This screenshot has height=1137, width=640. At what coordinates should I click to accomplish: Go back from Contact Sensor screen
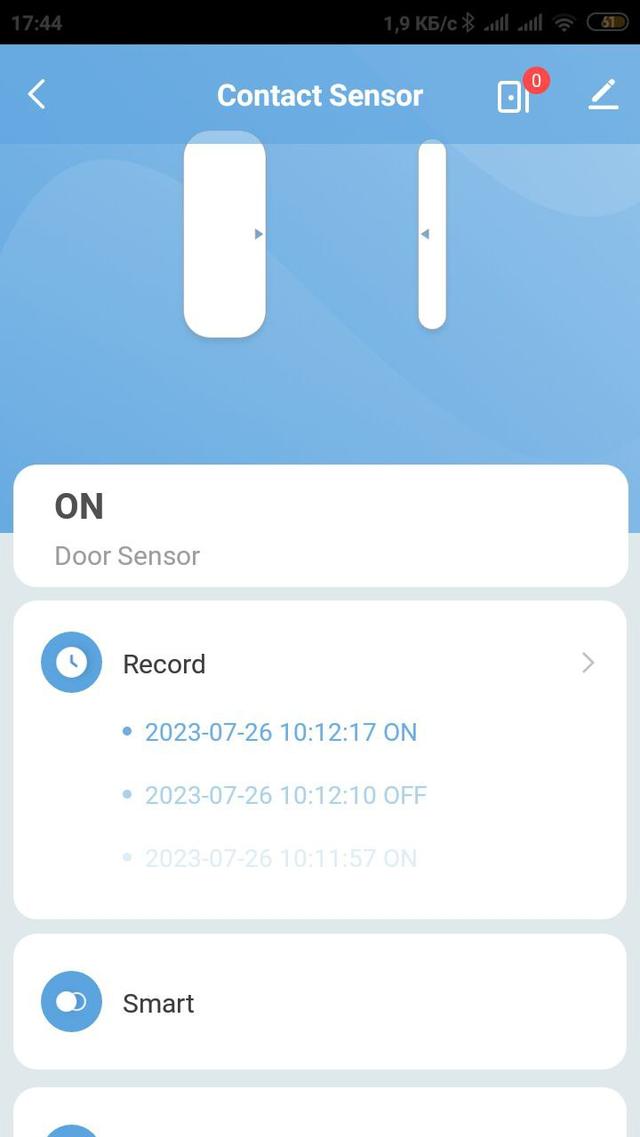point(37,95)
